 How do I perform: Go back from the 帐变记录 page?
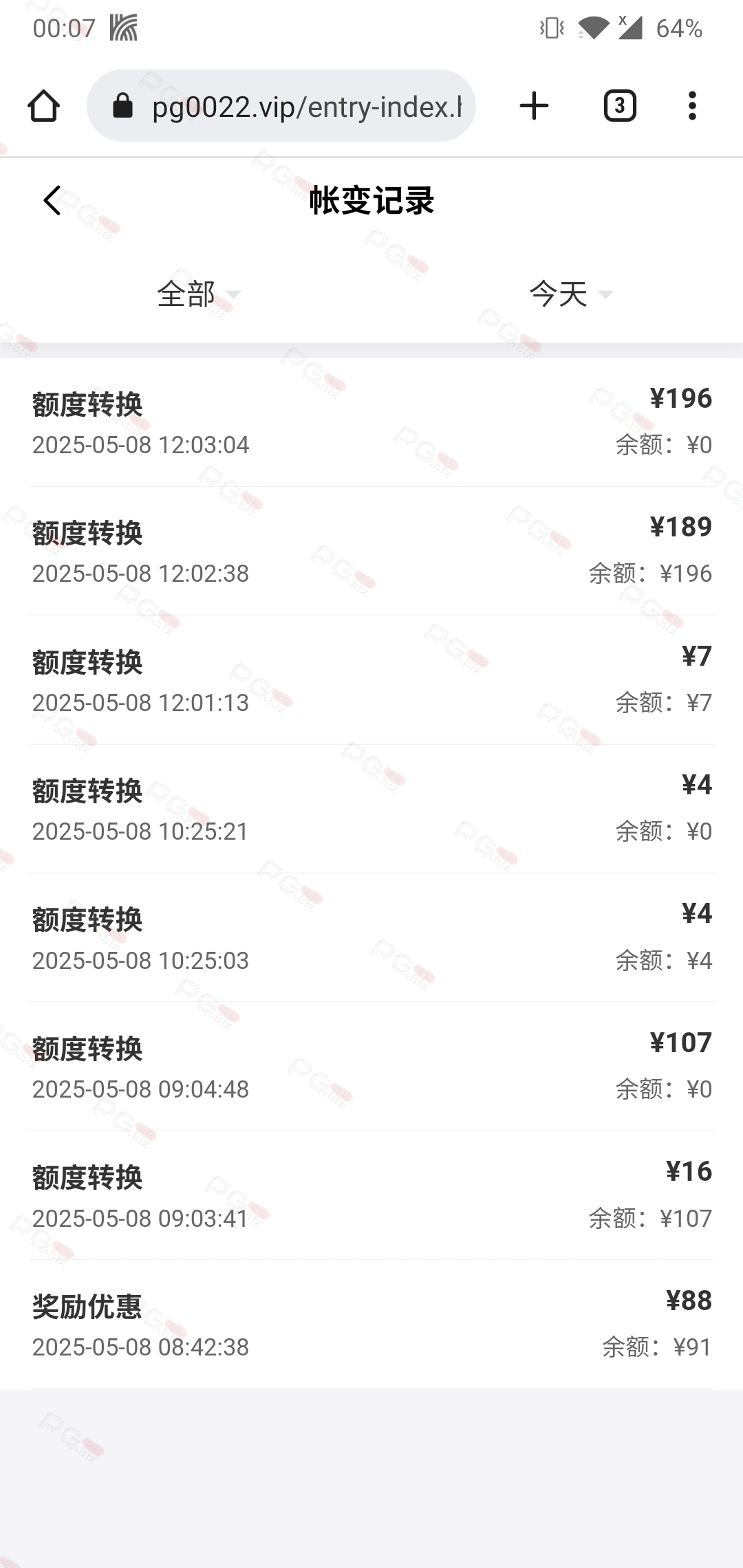coord(52,200)
